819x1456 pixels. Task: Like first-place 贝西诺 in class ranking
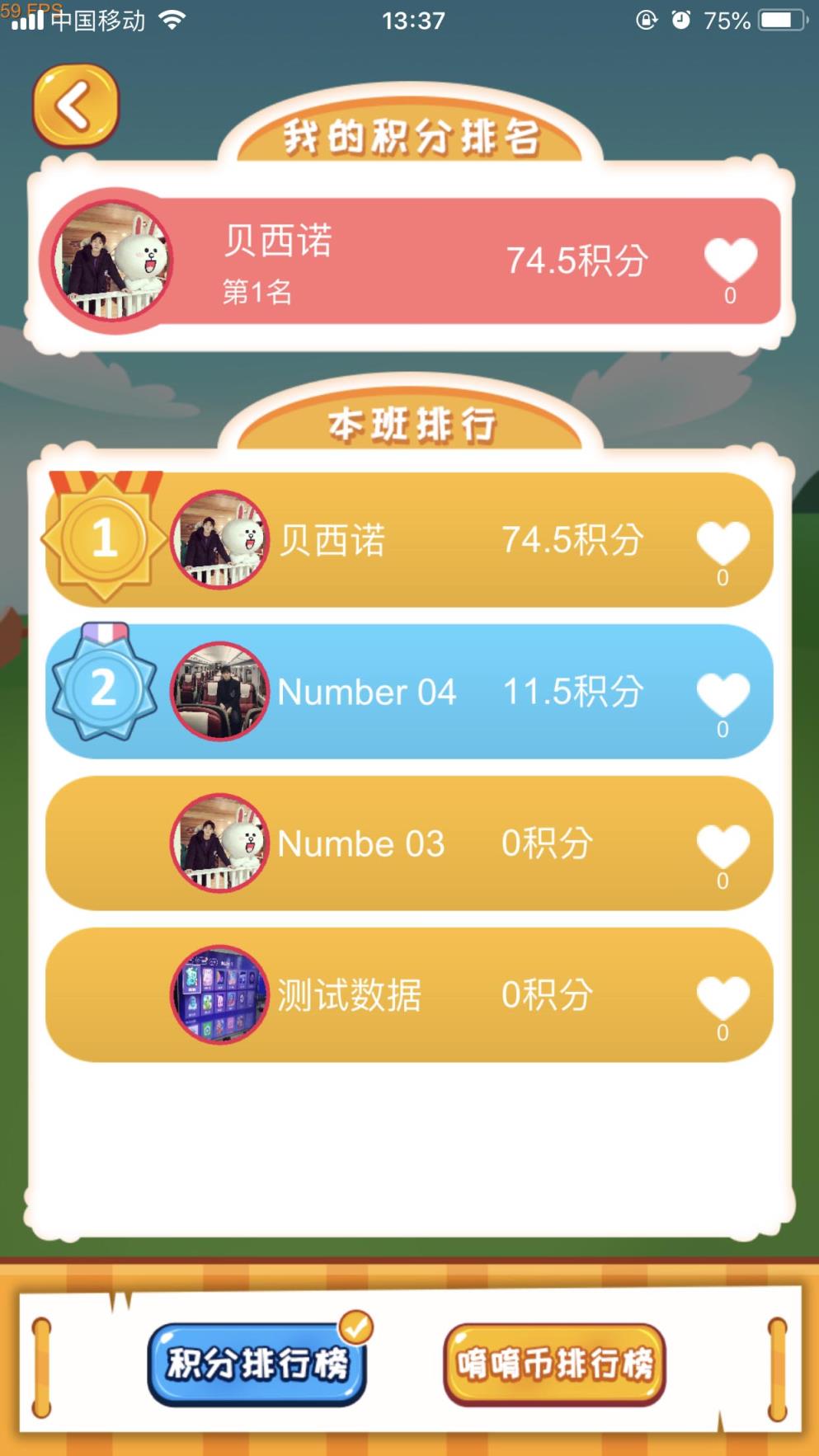(x=723, y=542)
